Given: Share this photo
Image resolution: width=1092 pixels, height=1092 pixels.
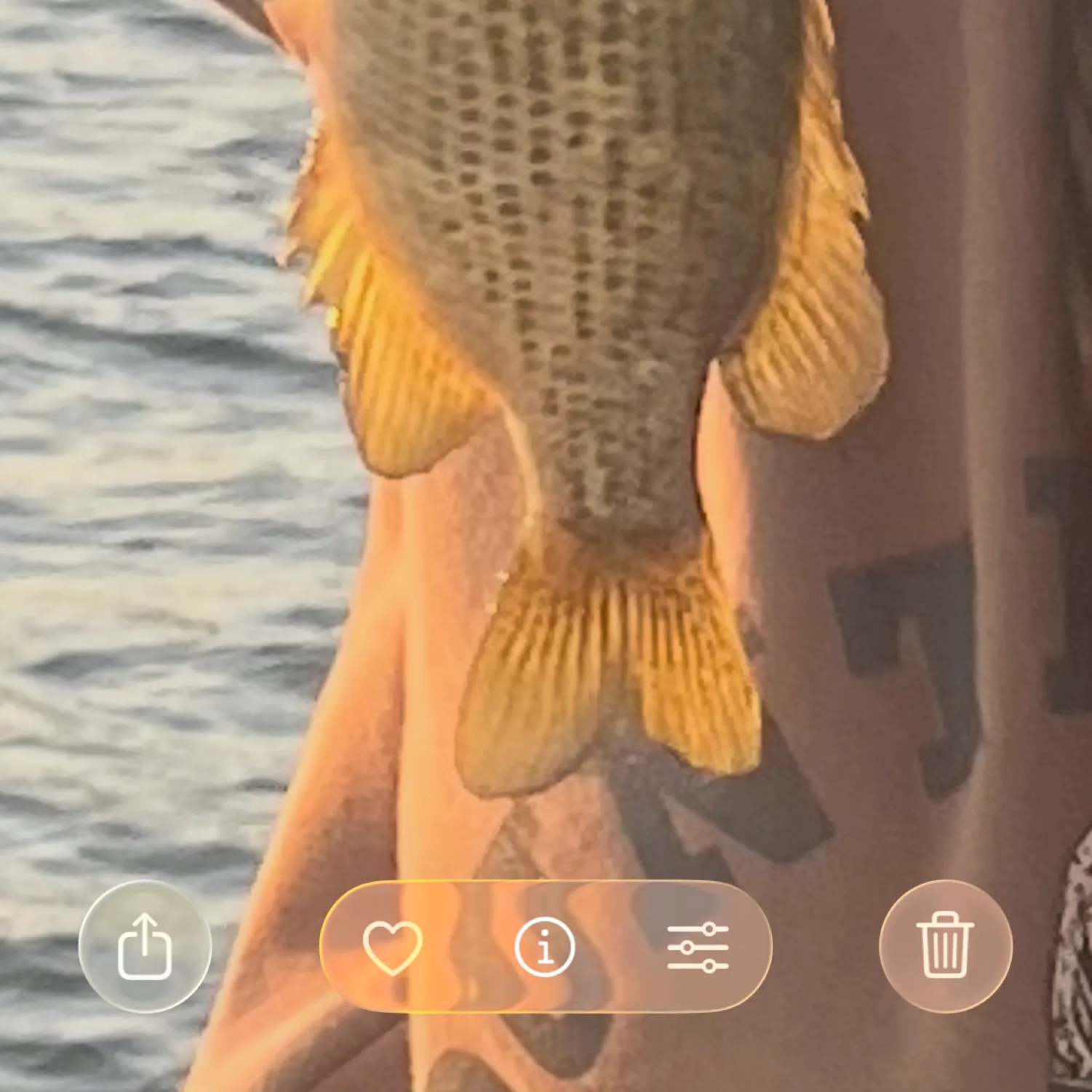Looking at the screenshot, I should click(x=145, y=946).
